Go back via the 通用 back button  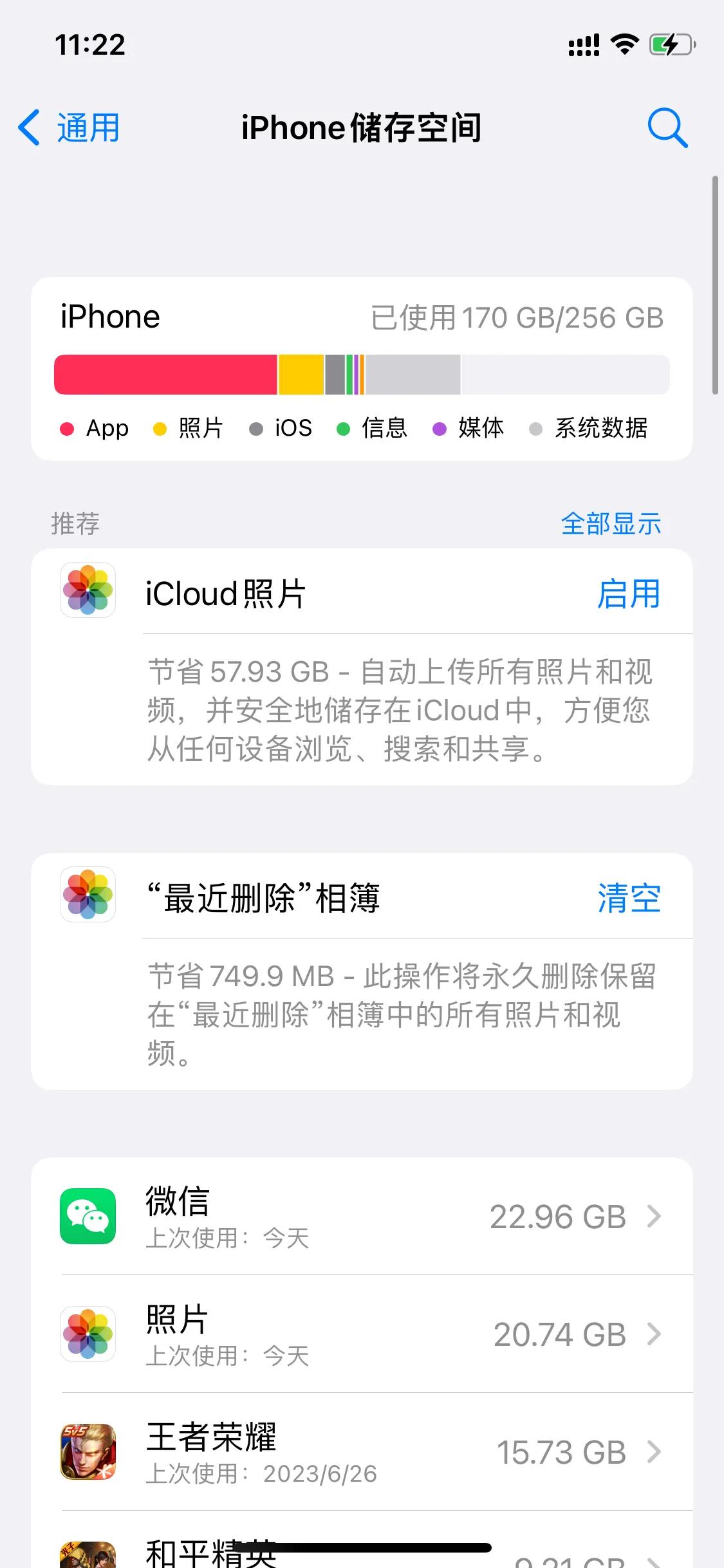68,127
